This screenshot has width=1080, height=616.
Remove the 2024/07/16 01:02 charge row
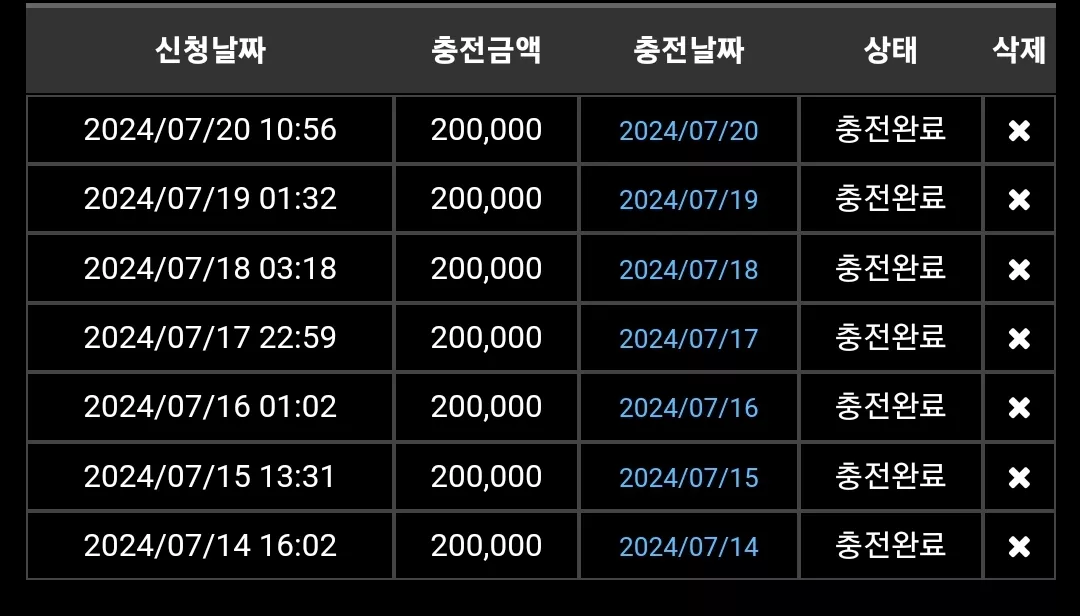(1019, 408)
